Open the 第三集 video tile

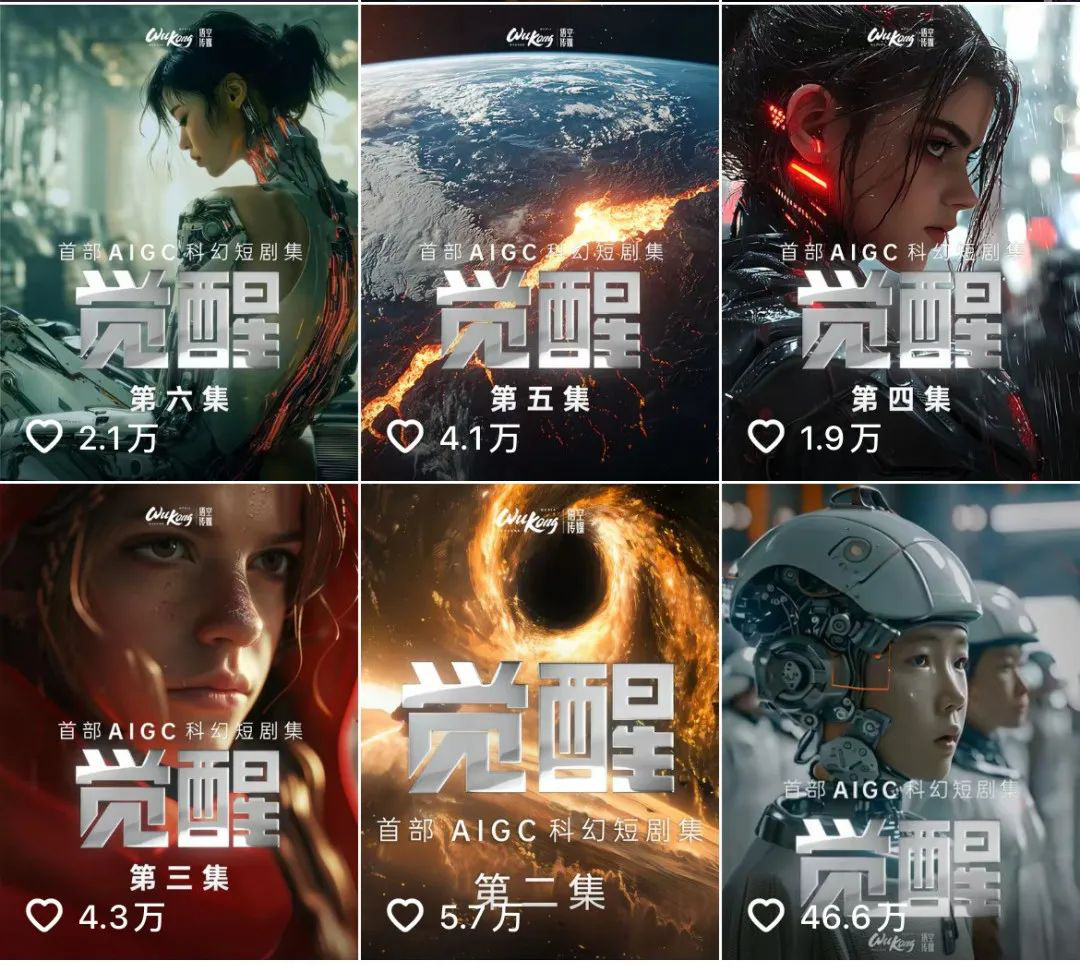[x=178, y=720]
